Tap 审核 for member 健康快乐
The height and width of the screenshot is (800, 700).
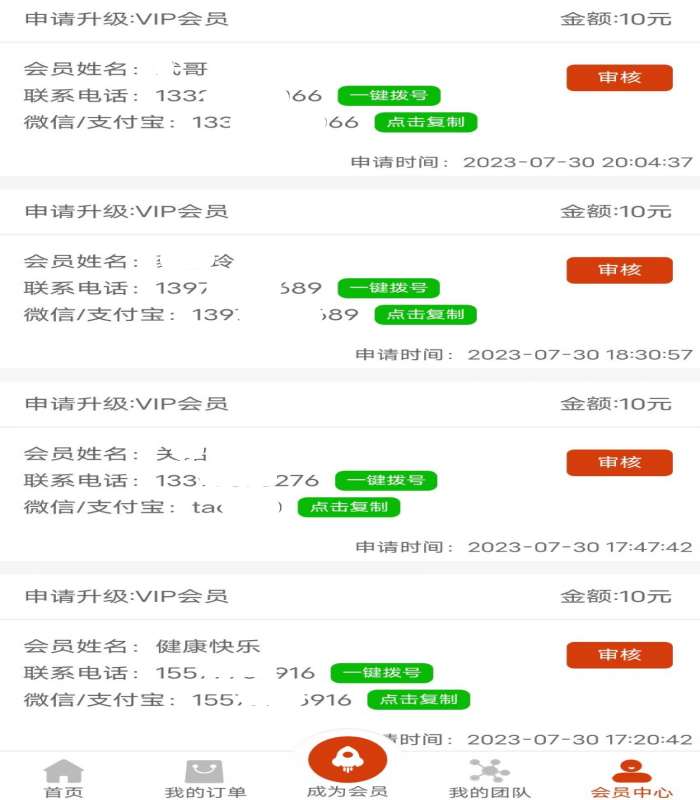[619, 655]
